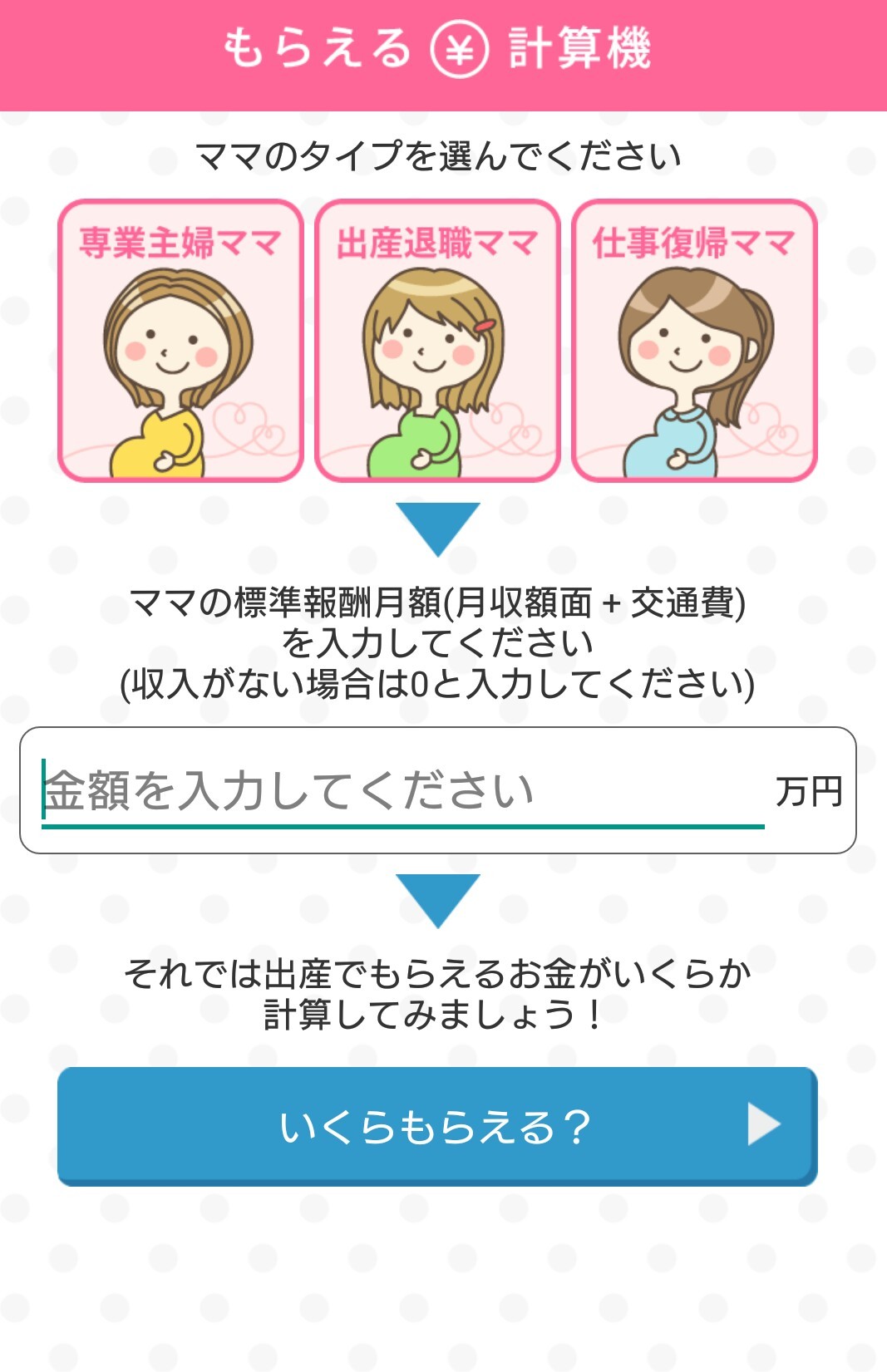Pick the 仕事復帰ママ type card
Image resolution: width=887 pixels, height=1372 pixels.
pyautogui.click(x=694, y=341)
